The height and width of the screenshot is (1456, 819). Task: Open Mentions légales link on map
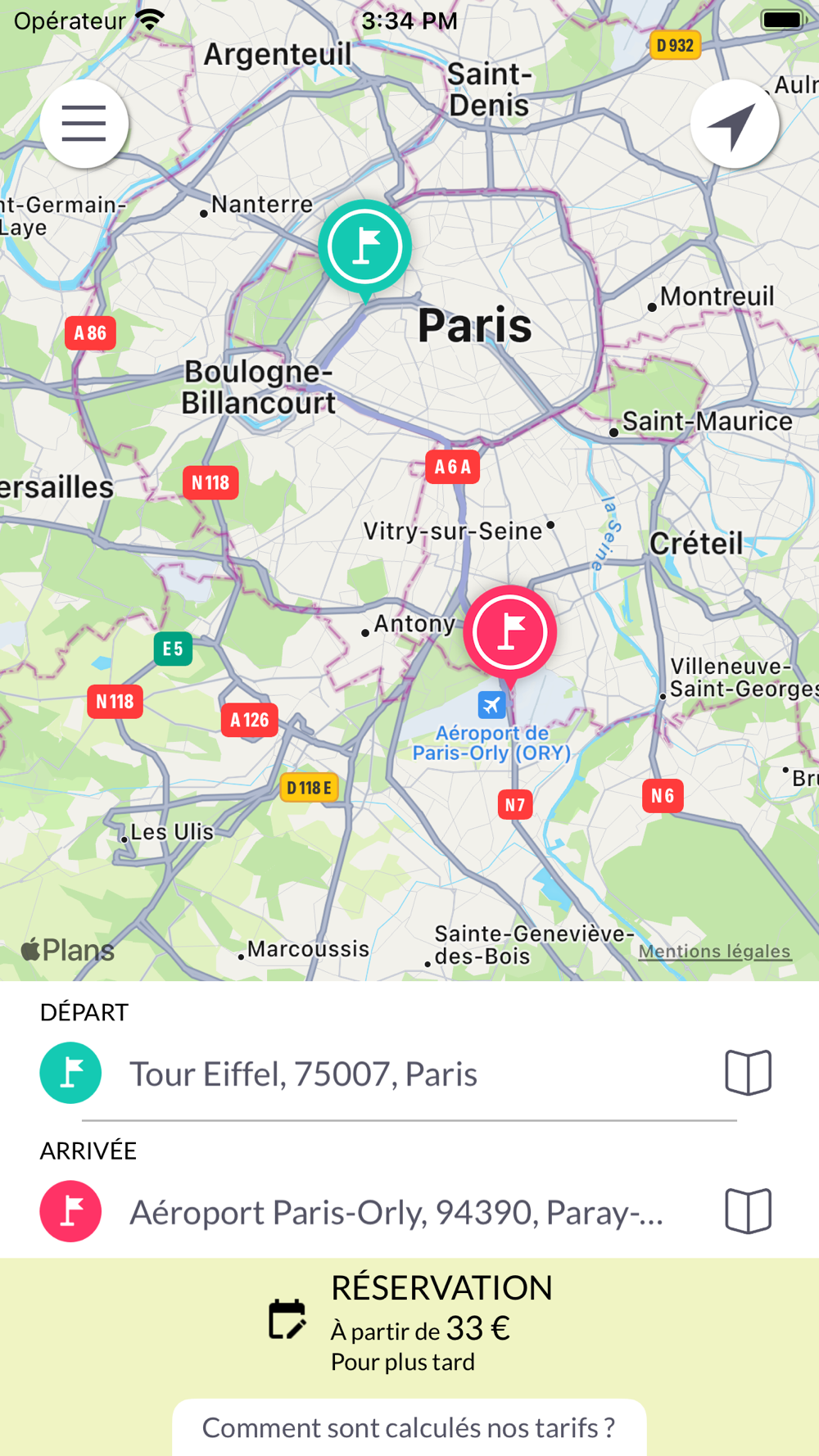tap(714, 951)
